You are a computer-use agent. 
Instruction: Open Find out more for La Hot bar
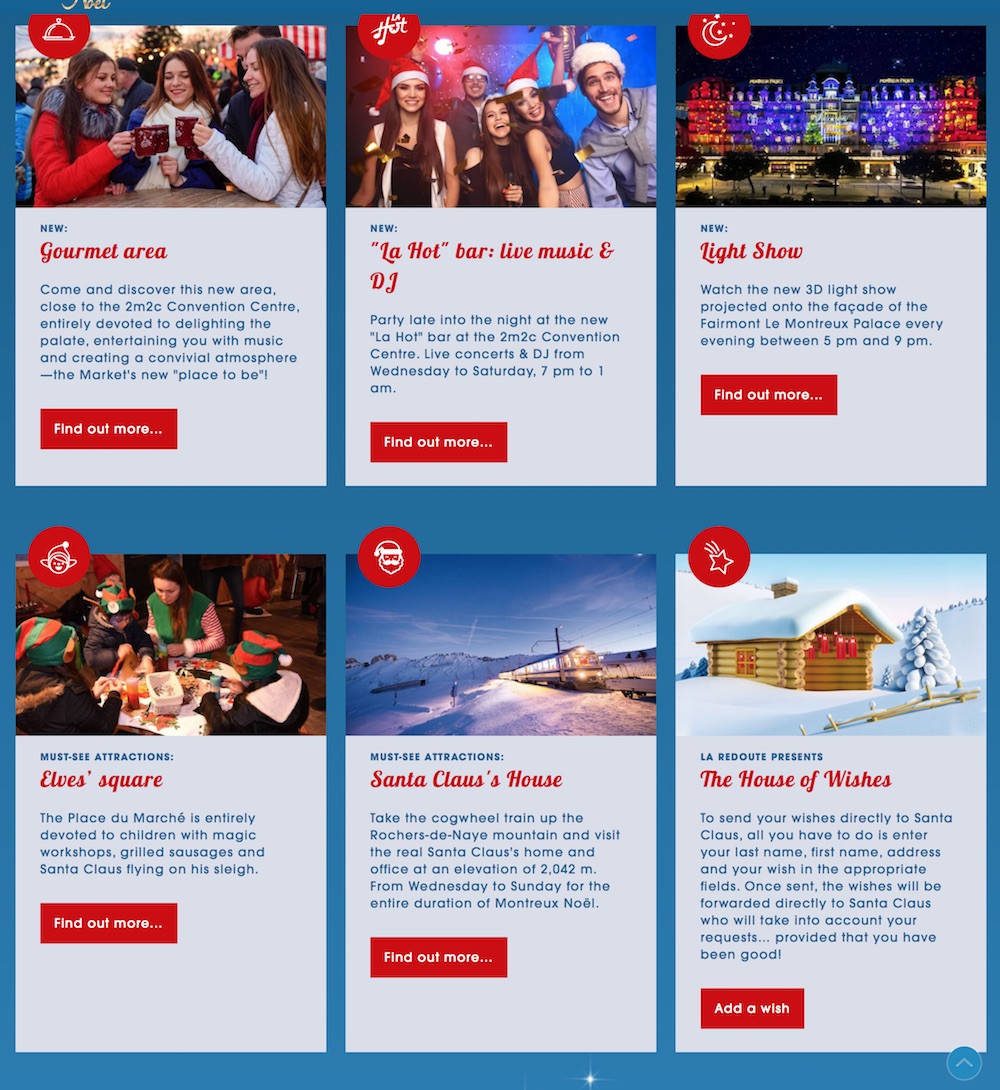(438, 442)
